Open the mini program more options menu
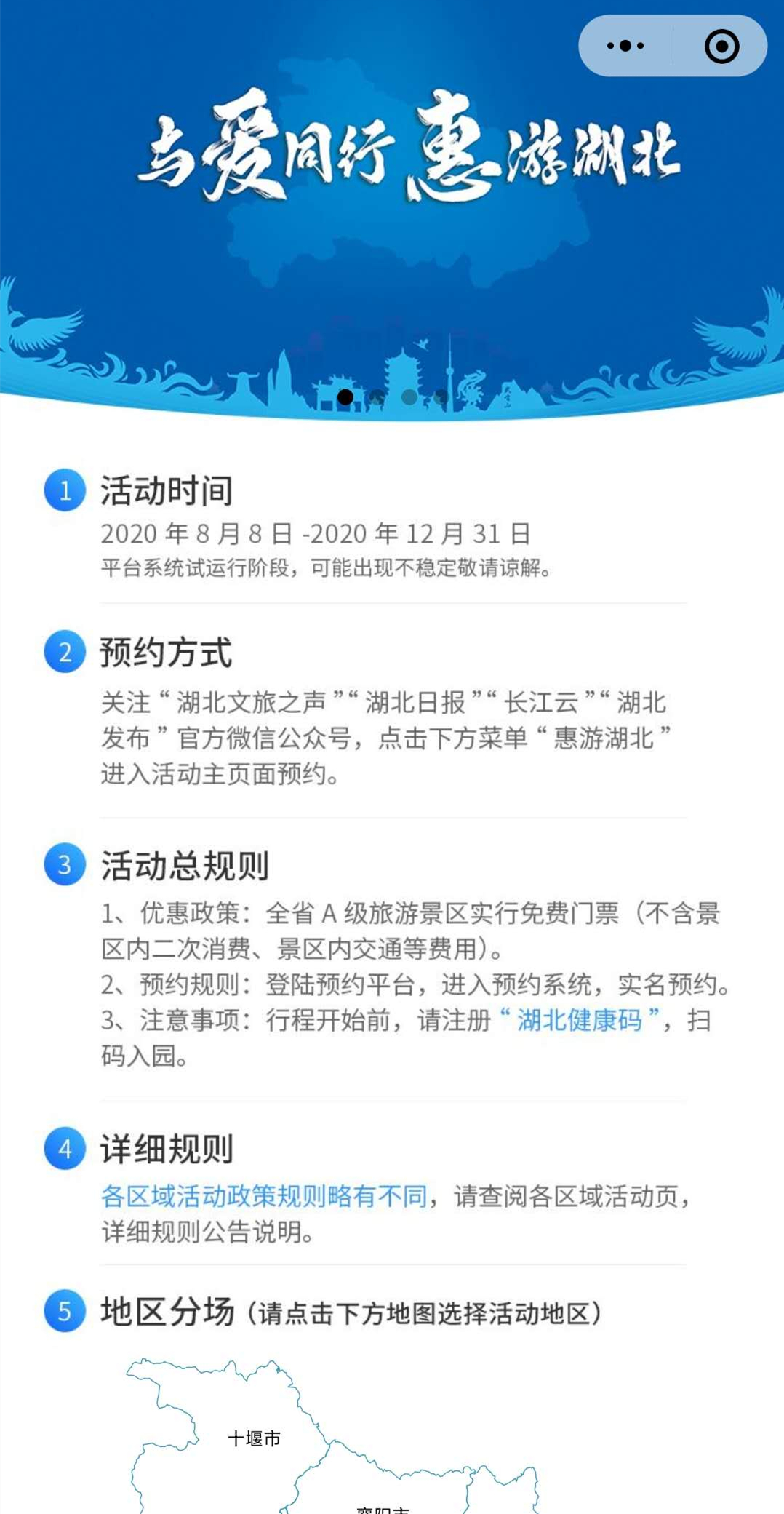784x1514 pixels. (625, 47)
